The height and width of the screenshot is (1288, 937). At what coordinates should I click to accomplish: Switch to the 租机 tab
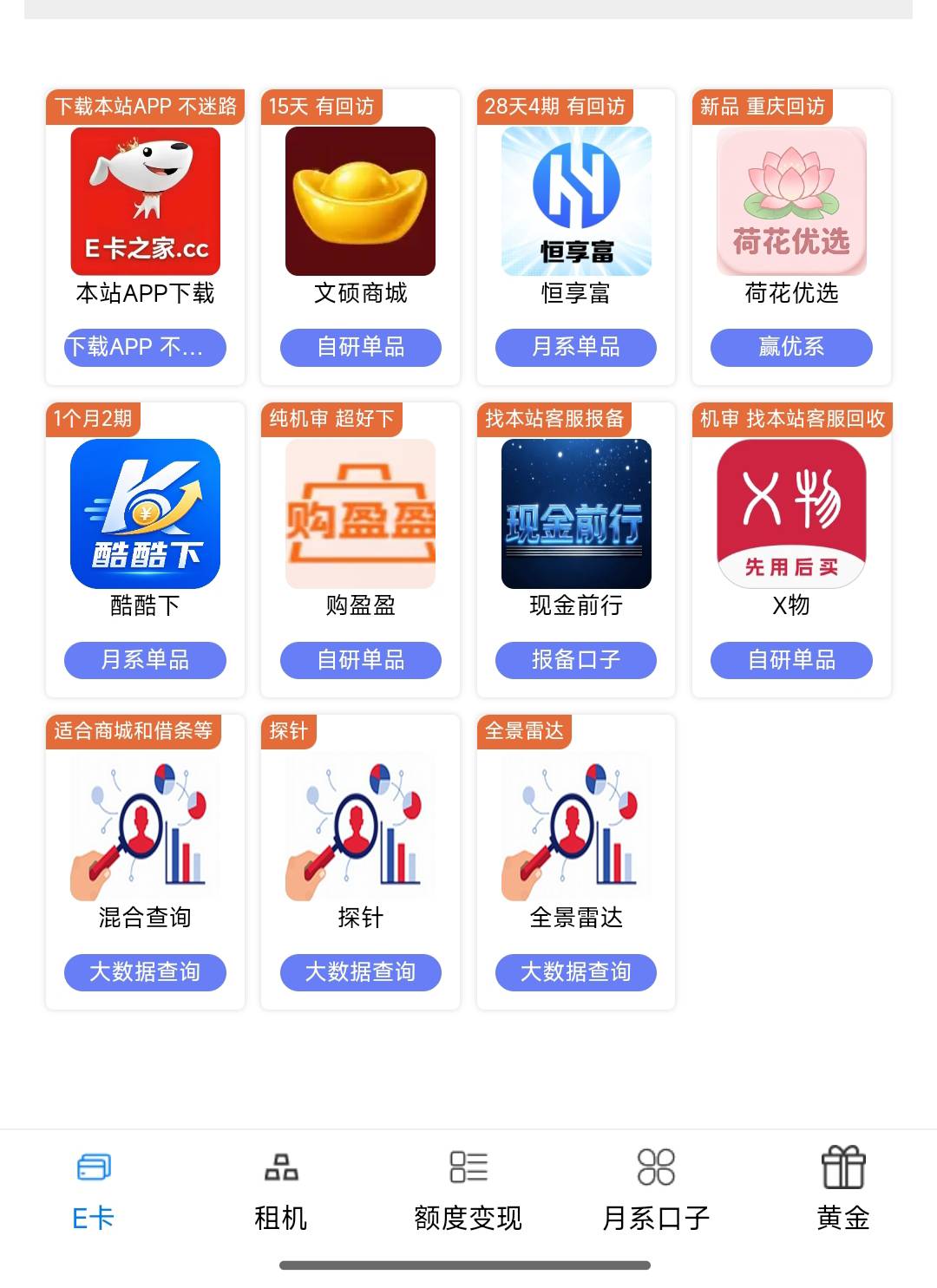(x=280, y=1190)
